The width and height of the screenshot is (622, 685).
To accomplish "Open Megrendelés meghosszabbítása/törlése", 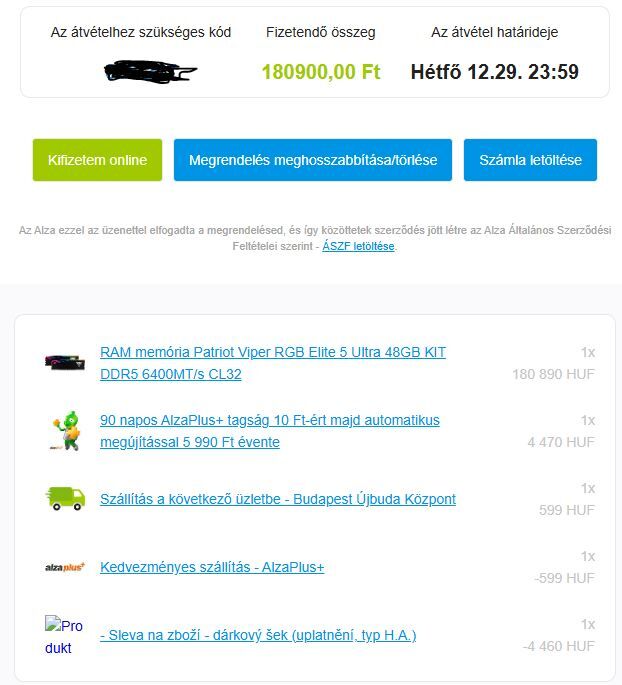I will point(313,160).
